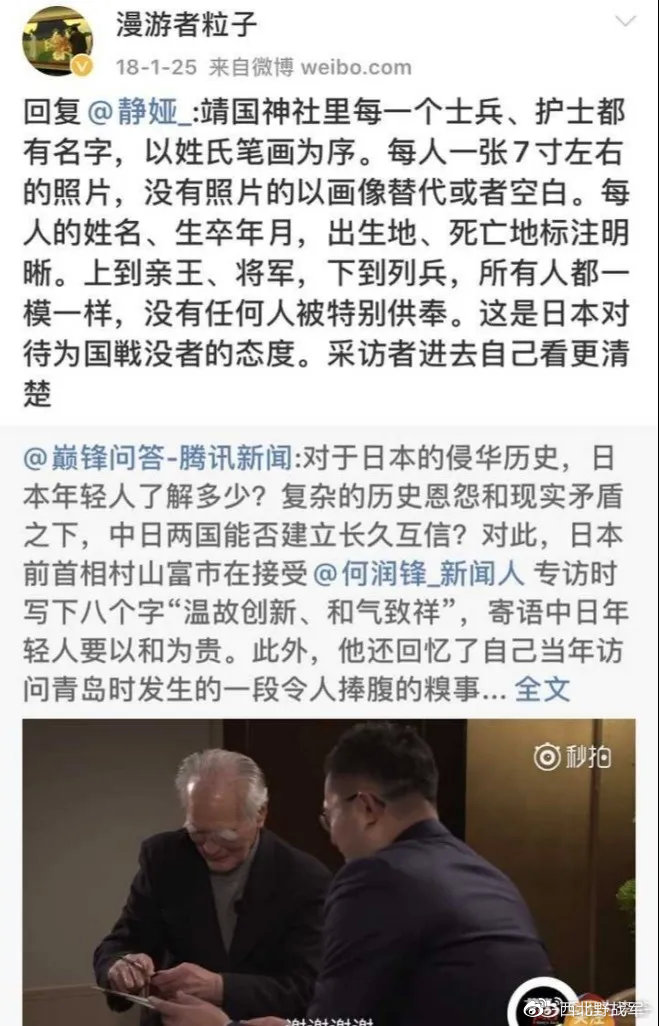Screen dimensions: 659x1026
Task: Open the username 漫游者粒子
Action: click(184, 26)
